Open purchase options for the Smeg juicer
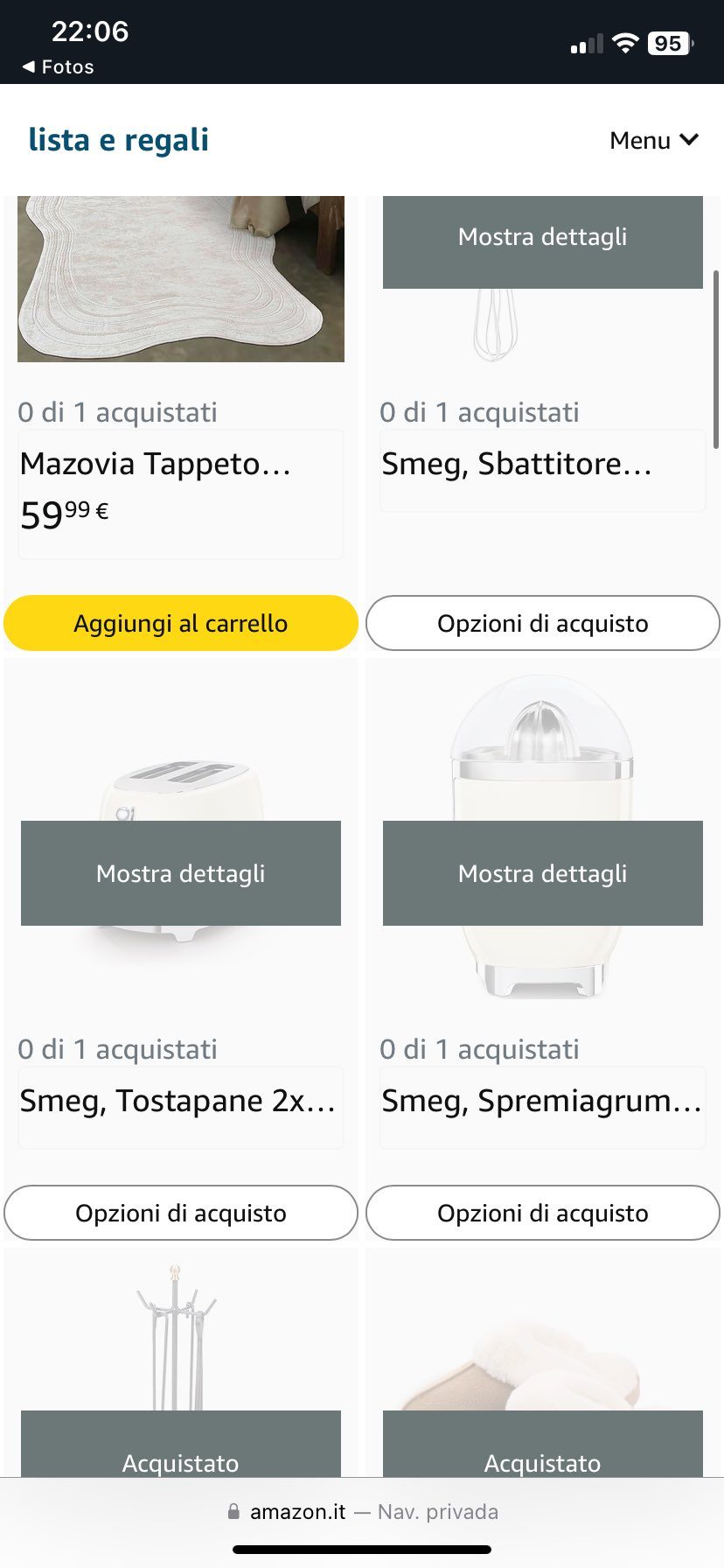 [542, 1213]
